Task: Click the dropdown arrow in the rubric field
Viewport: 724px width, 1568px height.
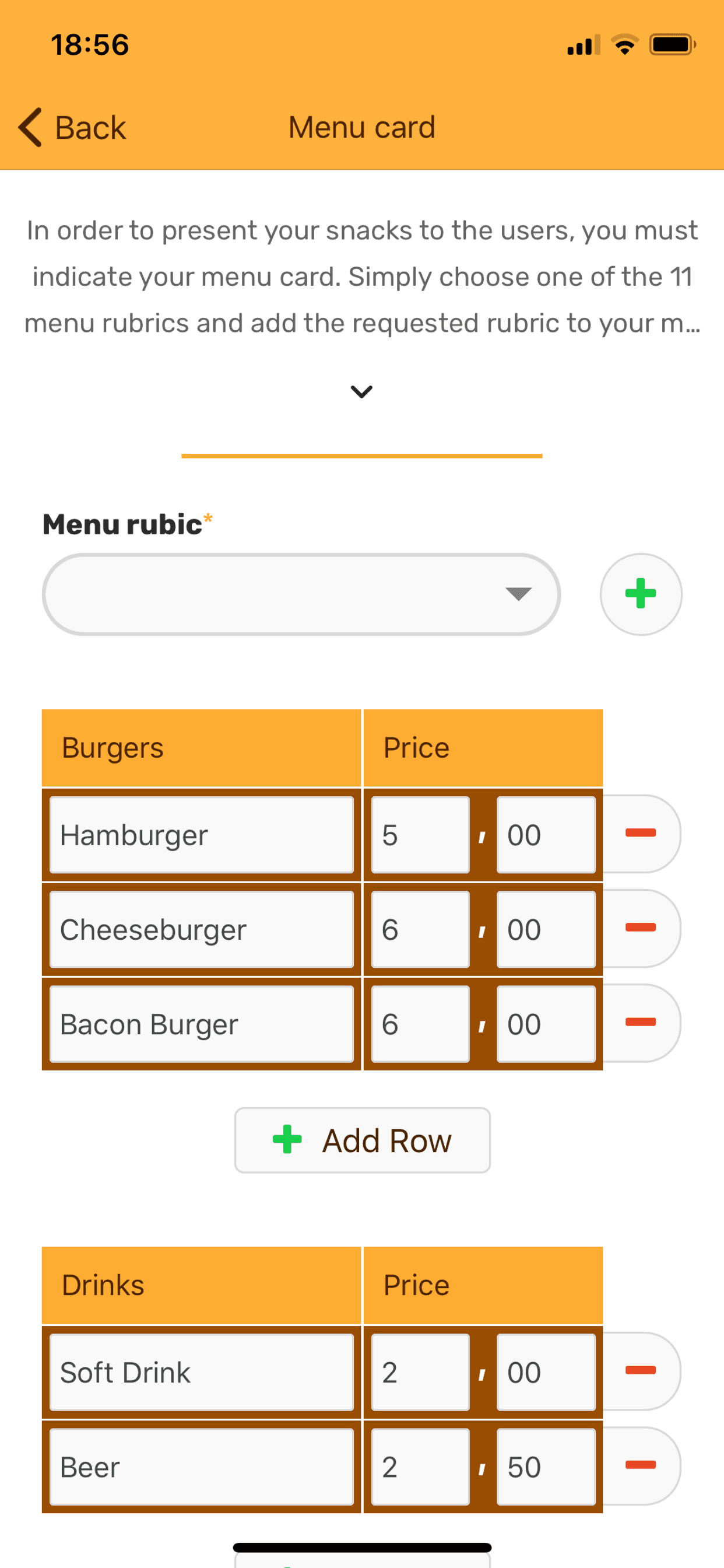Action: [519, 594]
